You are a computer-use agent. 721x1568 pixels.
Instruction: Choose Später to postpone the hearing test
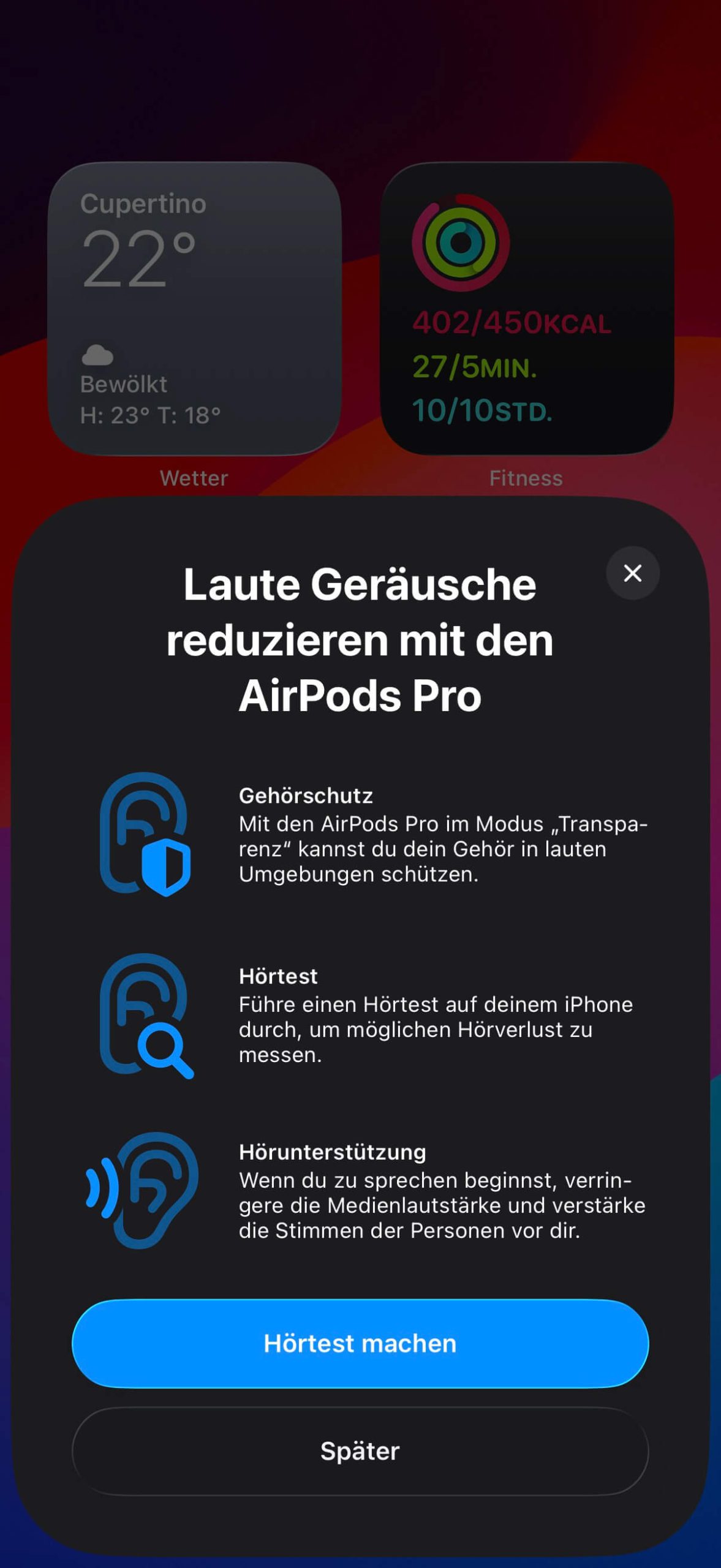pyautogui.click(x=360, y=1451)
